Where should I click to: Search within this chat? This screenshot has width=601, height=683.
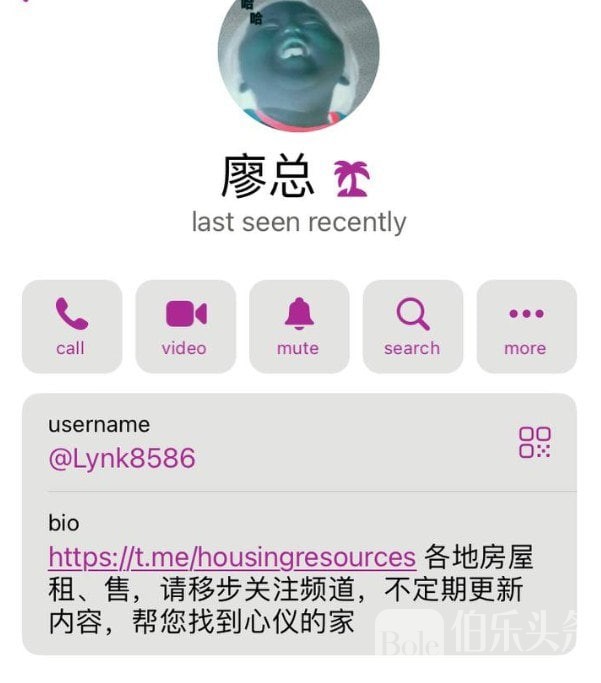(412, 326)
